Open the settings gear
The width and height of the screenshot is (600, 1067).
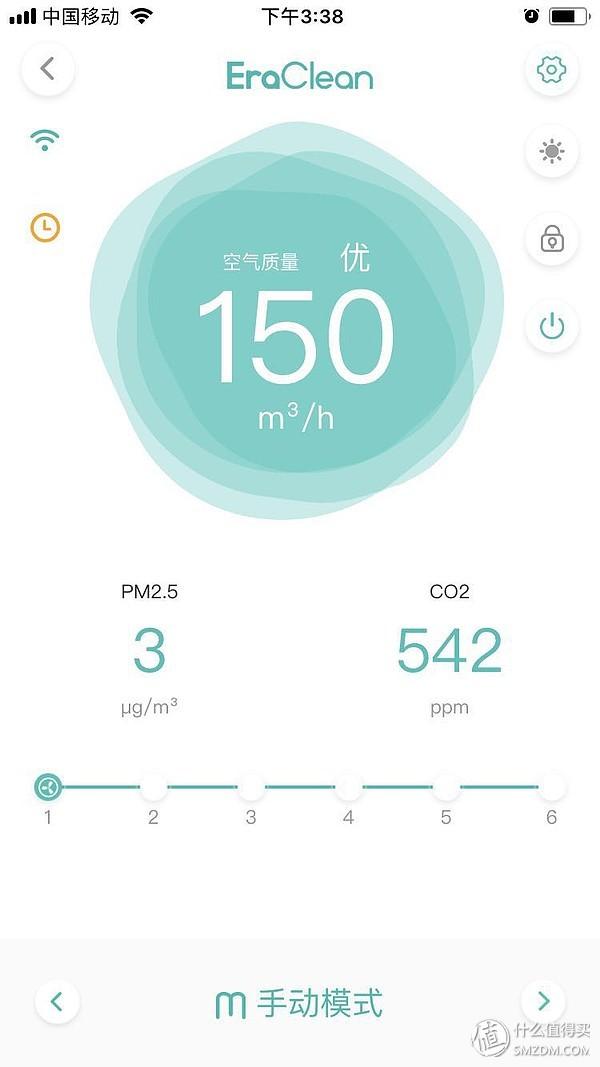(x=551, y=70)
